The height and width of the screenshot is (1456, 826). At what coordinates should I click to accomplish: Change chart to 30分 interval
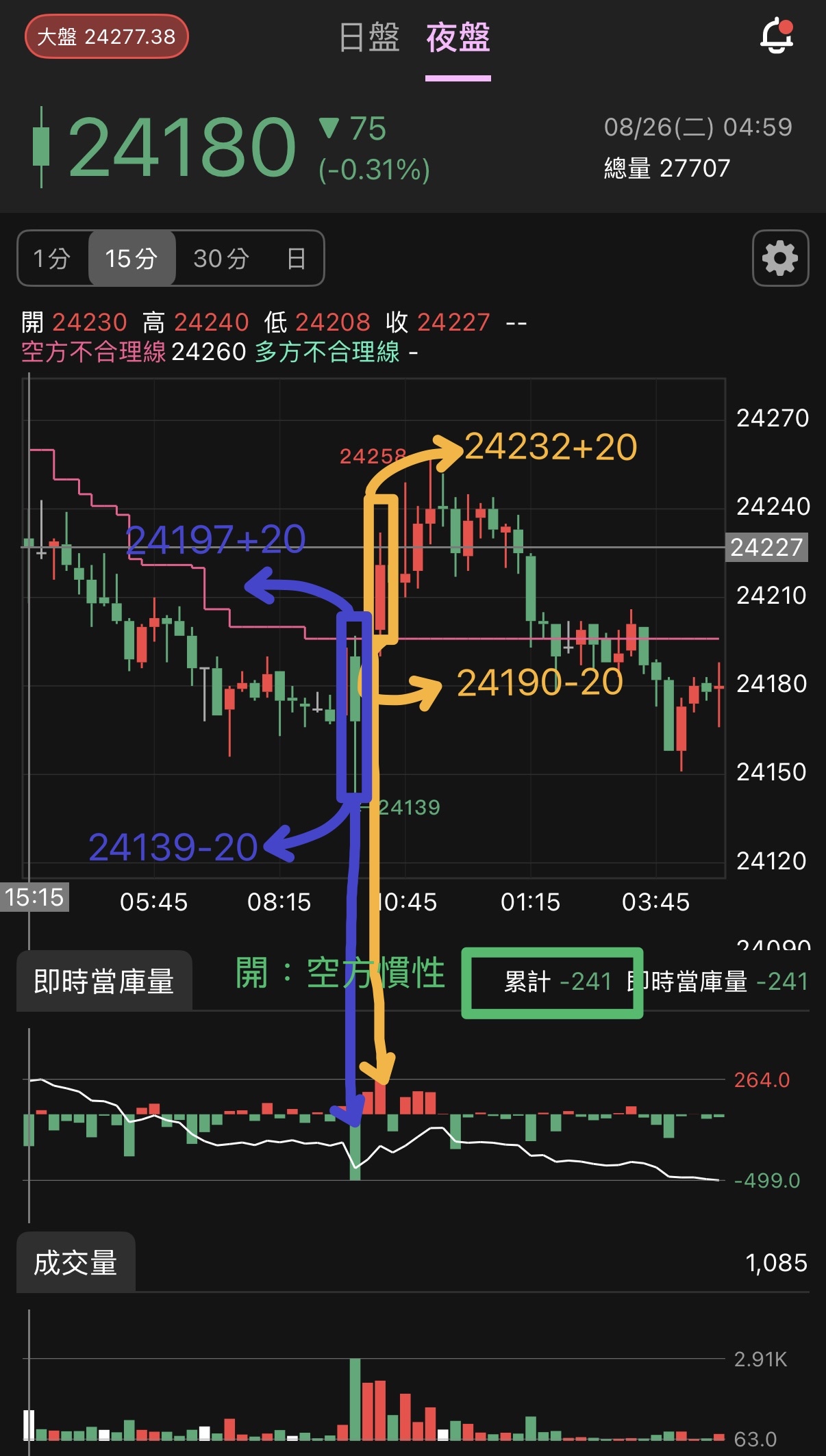pos(221,259)
